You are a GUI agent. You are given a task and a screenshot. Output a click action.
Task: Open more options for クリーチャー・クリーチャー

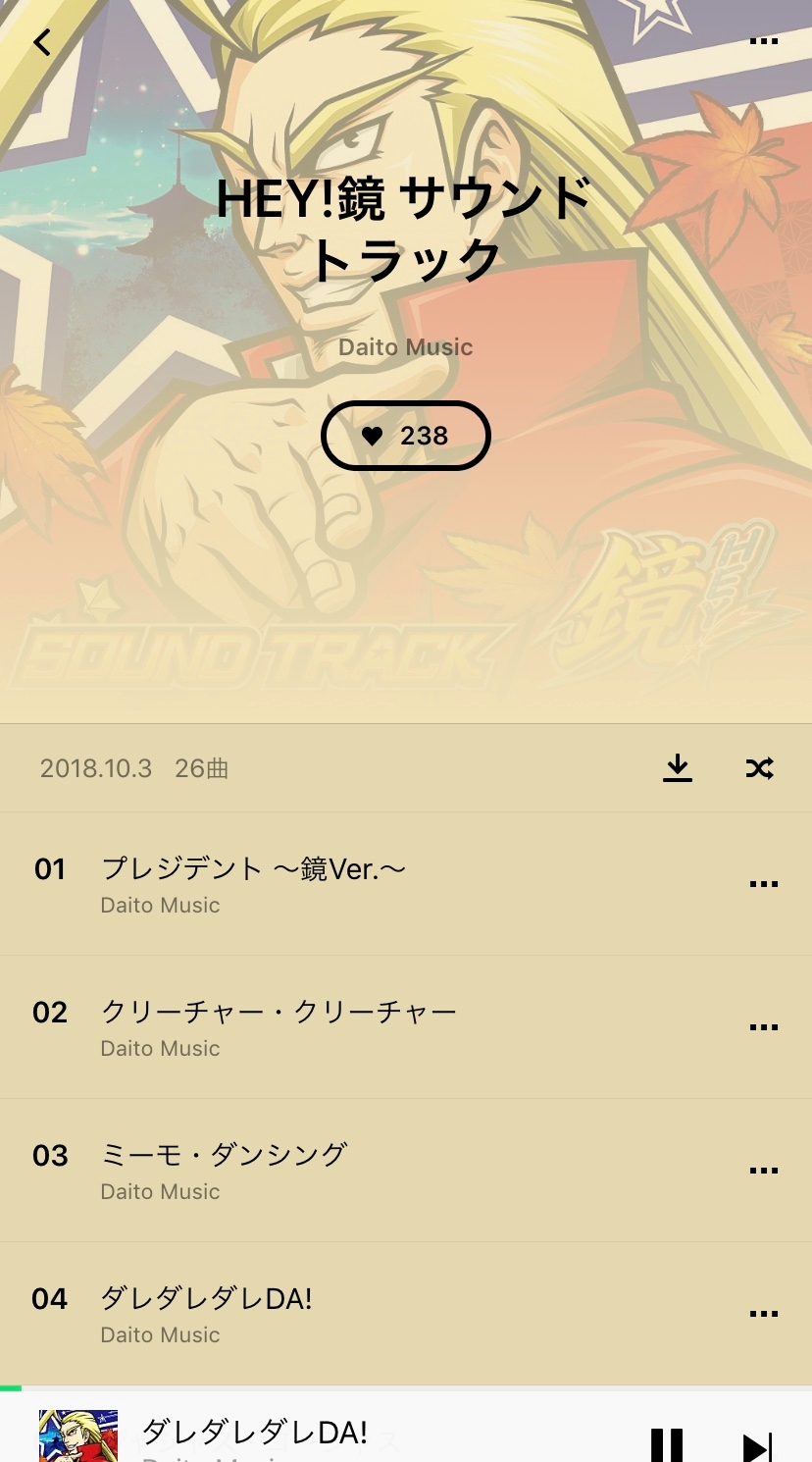pos(763,1027)
